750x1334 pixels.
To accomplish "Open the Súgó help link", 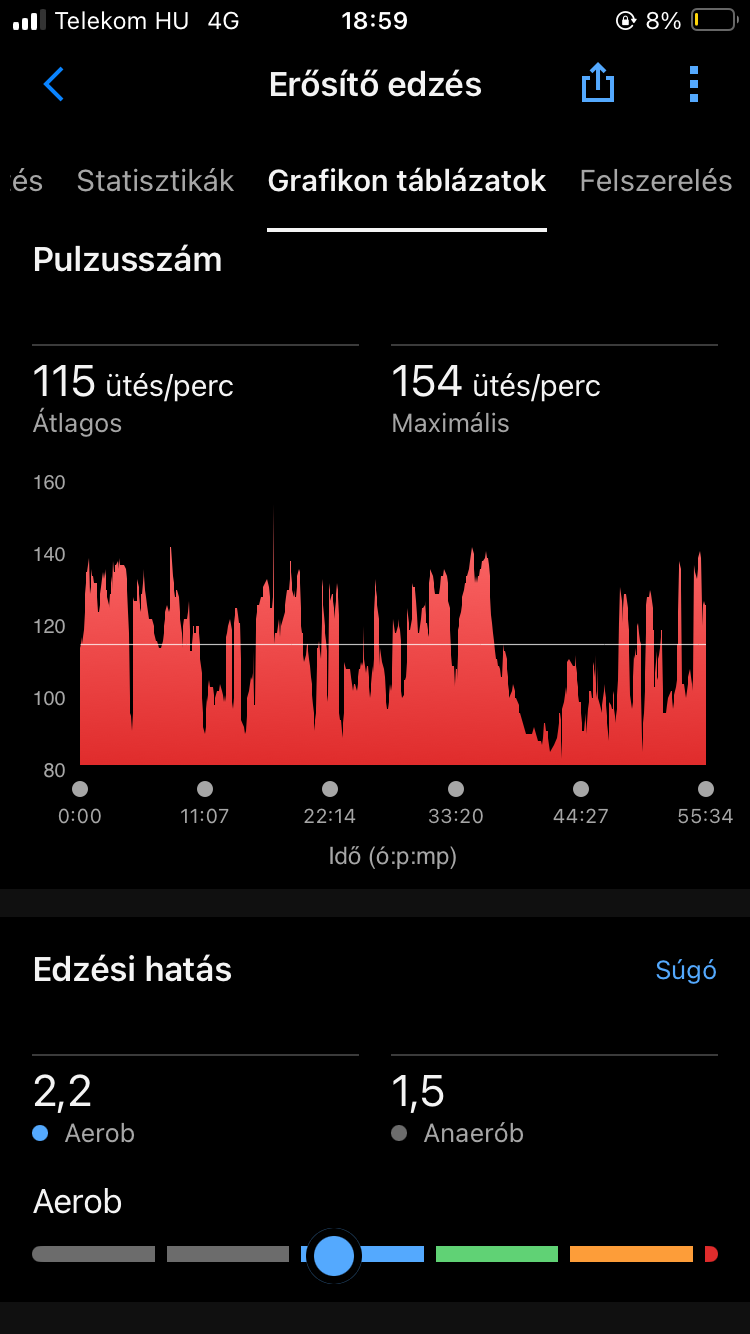I will point(686,970).
